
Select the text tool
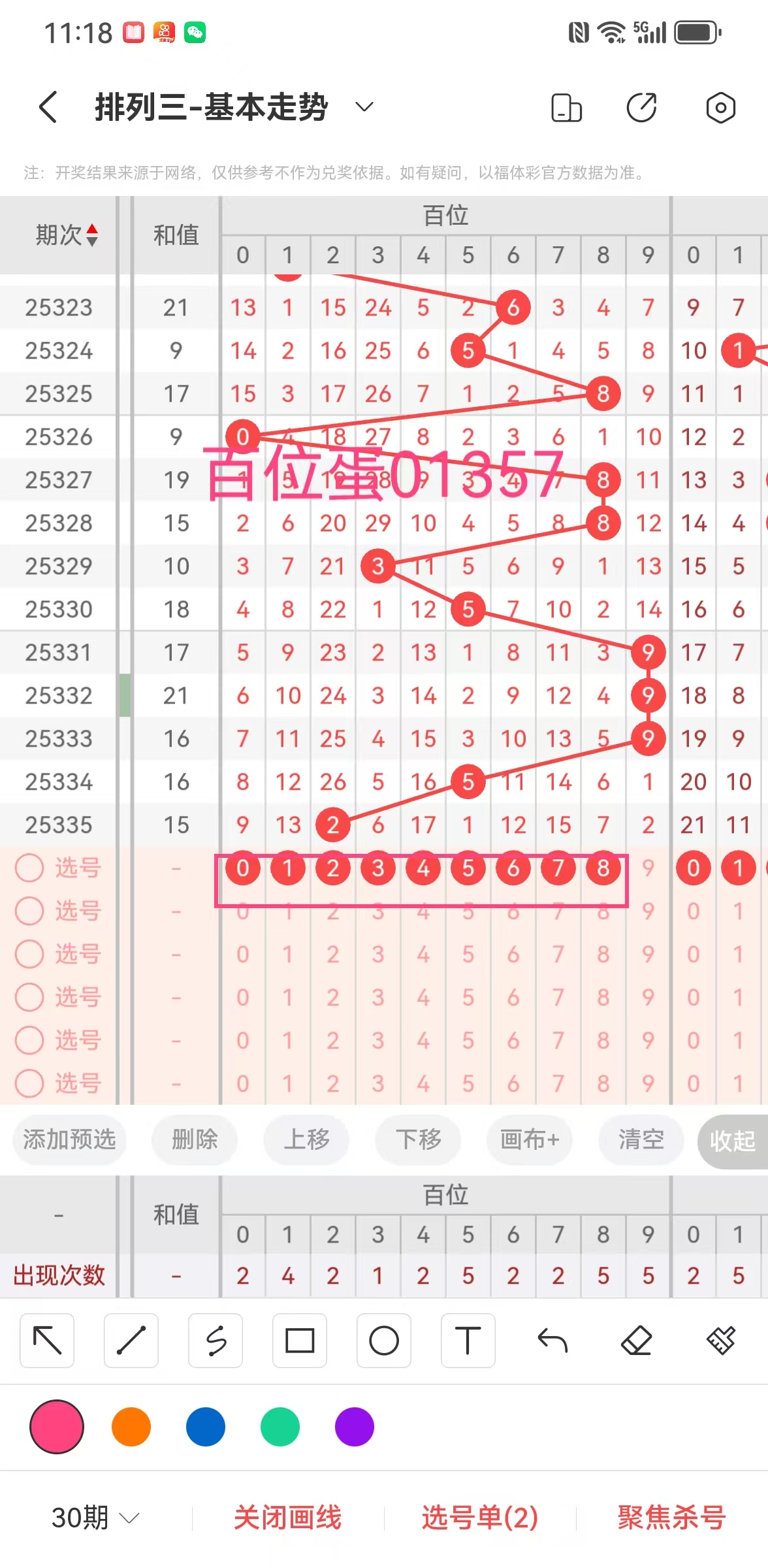(468, 1341)
